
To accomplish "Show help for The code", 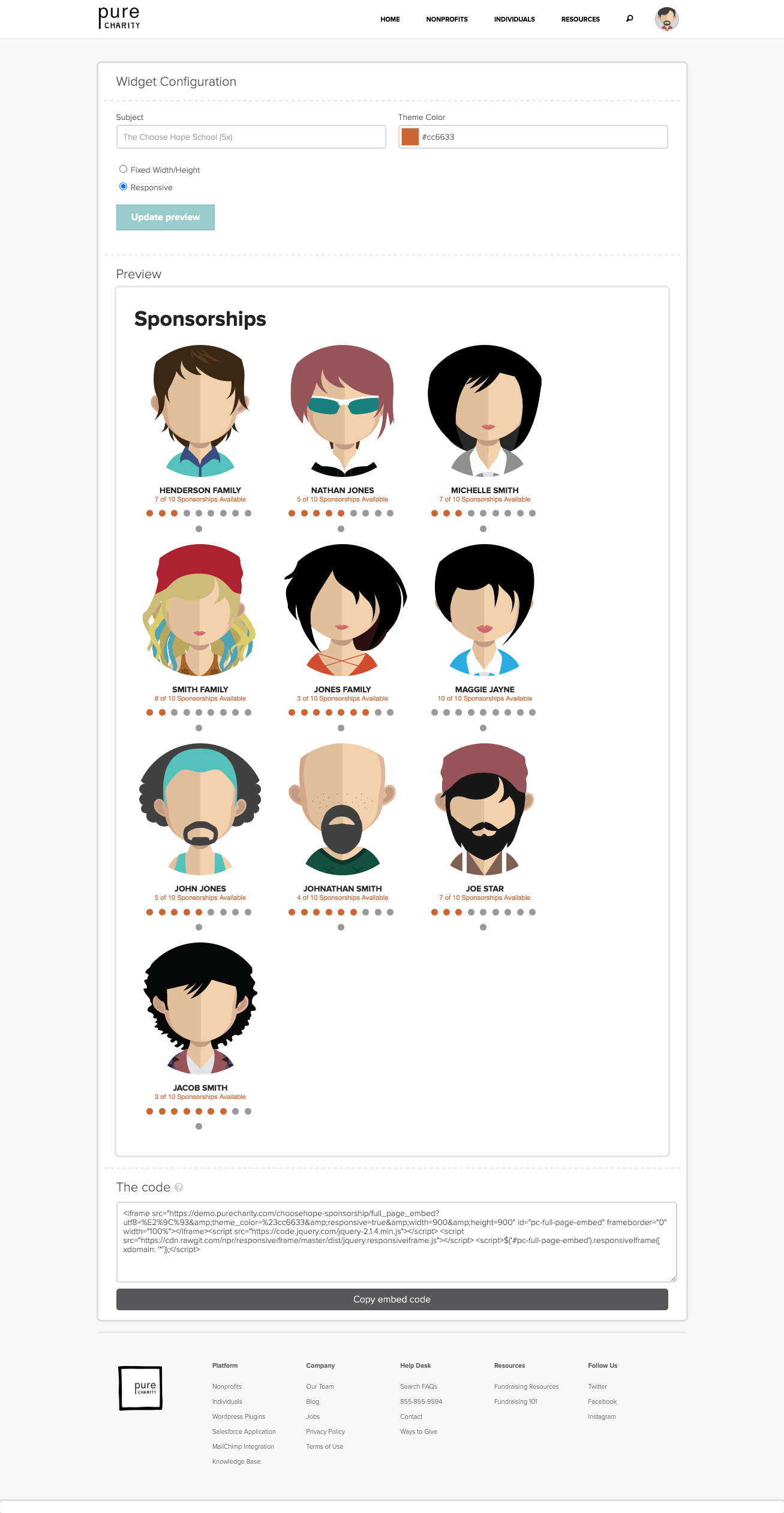I will coord(179,1187).
